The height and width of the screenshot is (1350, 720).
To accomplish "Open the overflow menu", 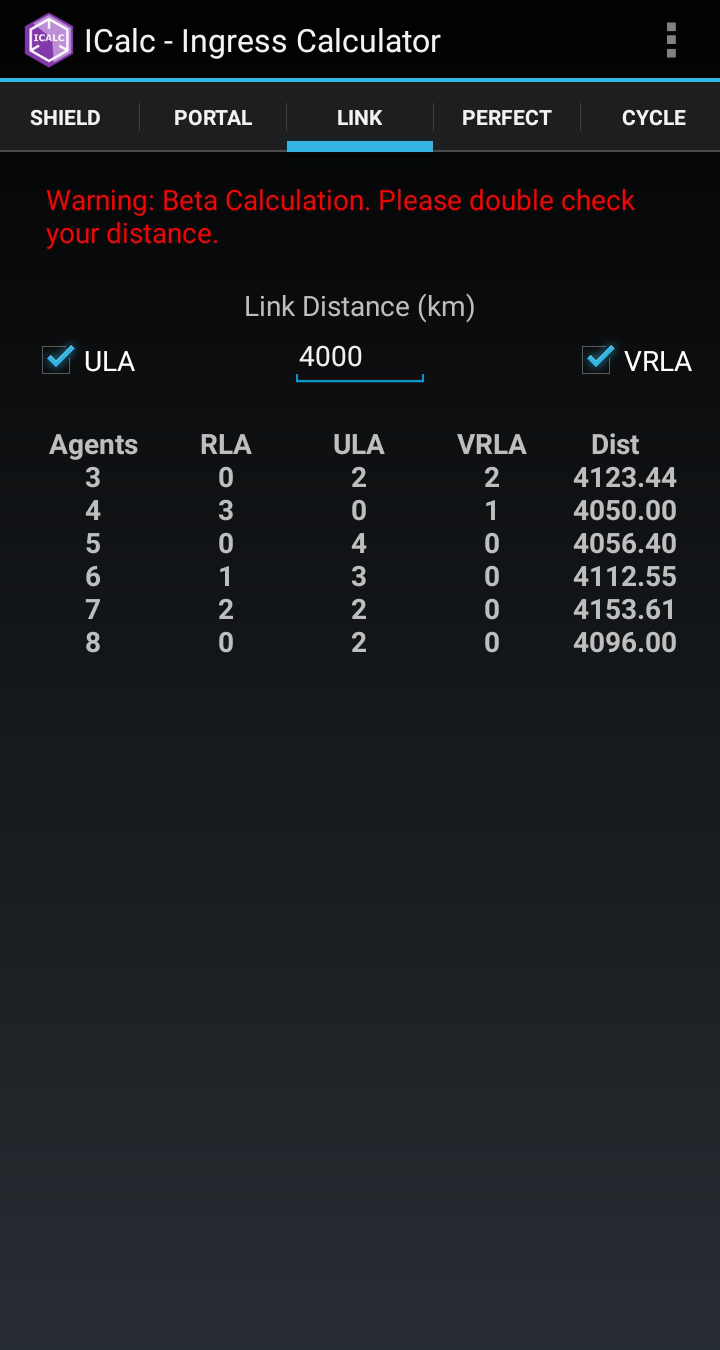I will tap(671, 41).
